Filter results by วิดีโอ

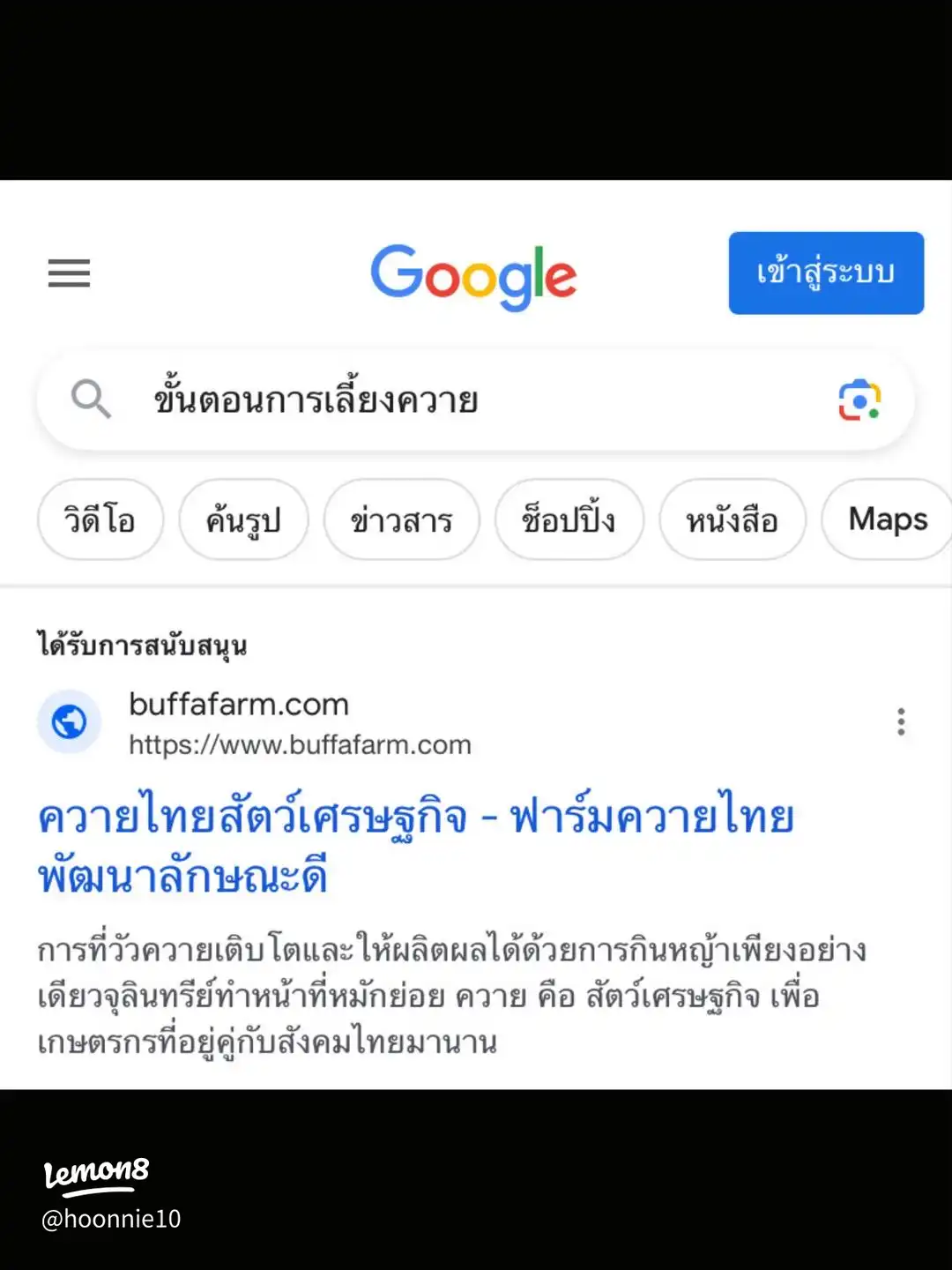(100, 519)
